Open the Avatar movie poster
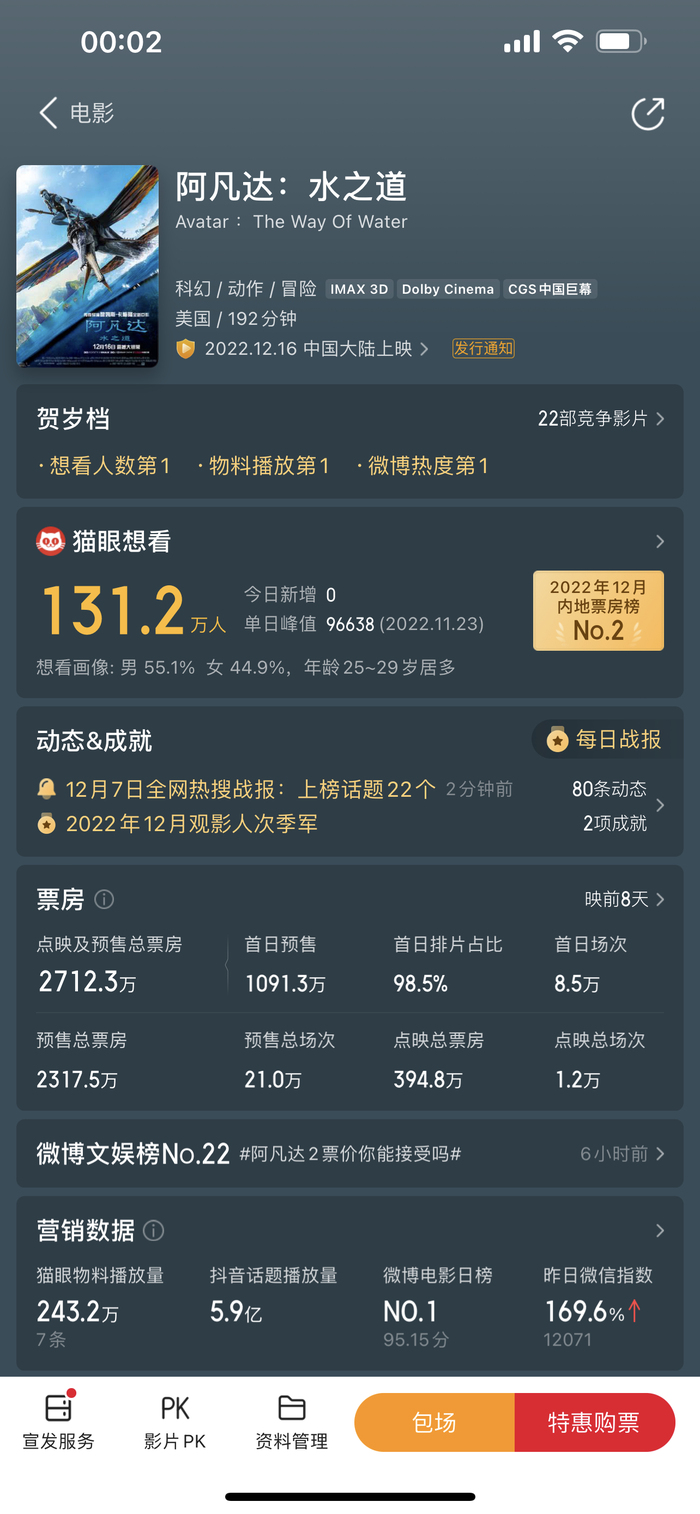The width and height of the screenshot is (700, 1514). coord(87,266)
